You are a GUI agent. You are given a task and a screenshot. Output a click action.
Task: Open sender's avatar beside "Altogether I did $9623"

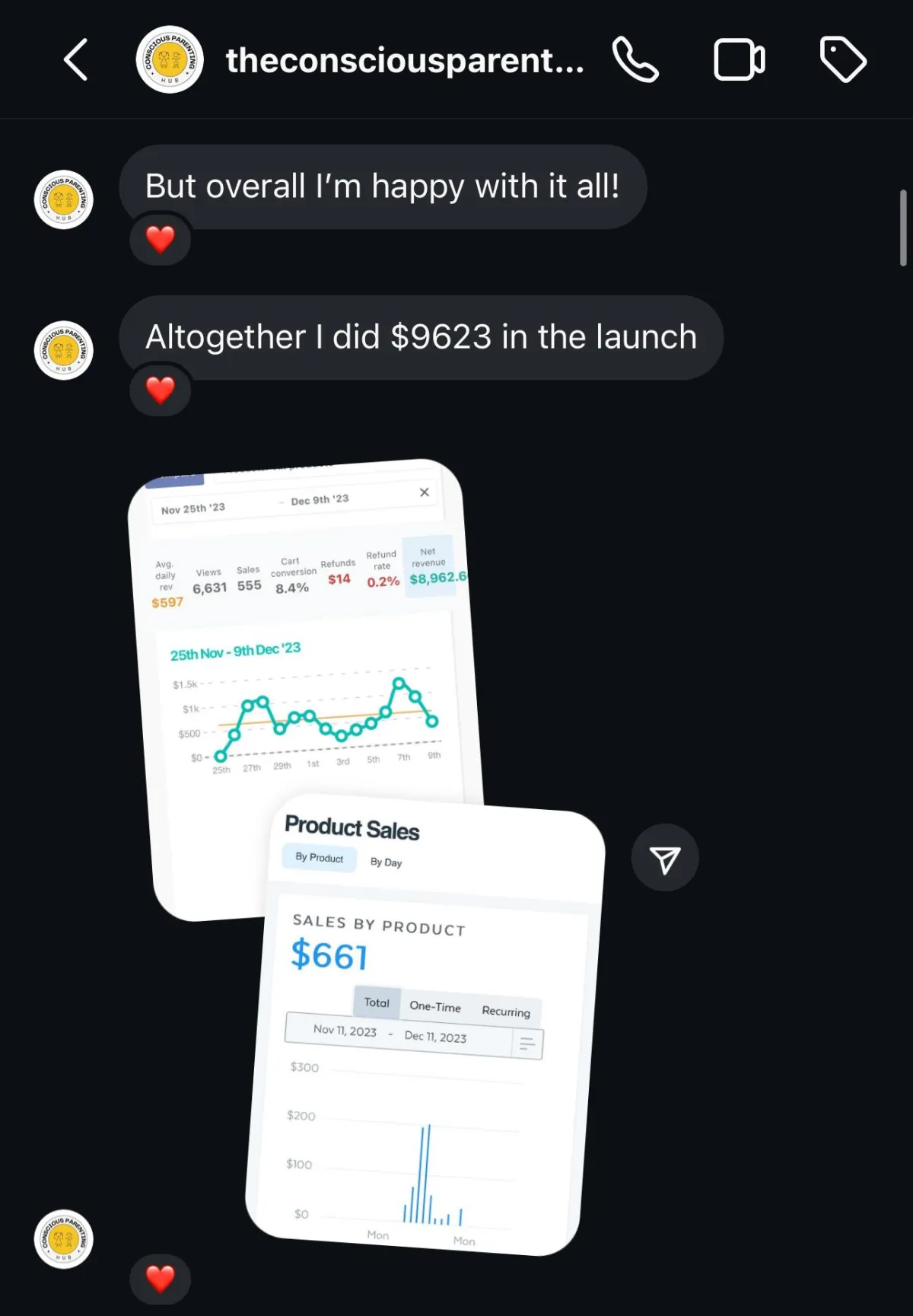(64, 350)
